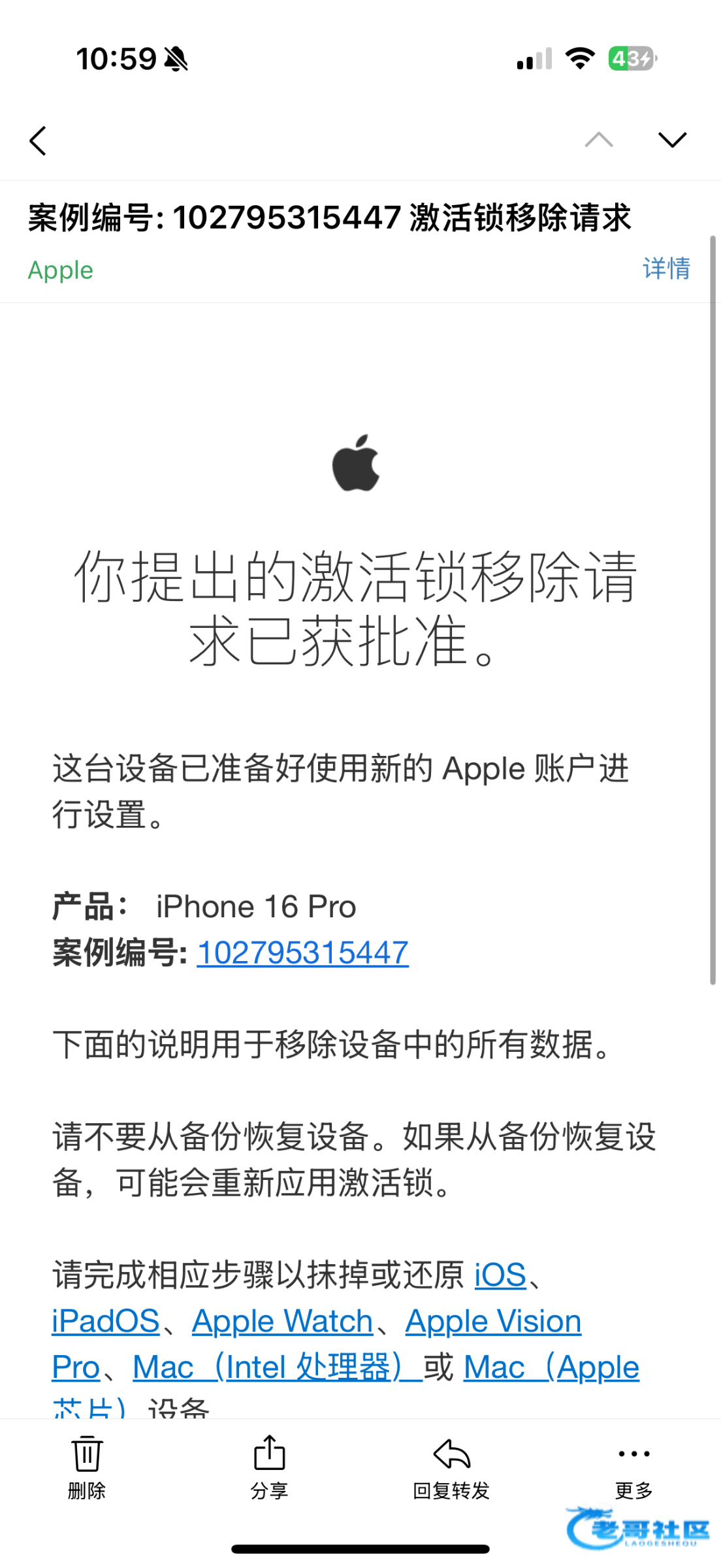Image resolution: width=721 pixels, height=1568 pixels.
Task: Open the iOS erase instructions link
Action: 500,1275
